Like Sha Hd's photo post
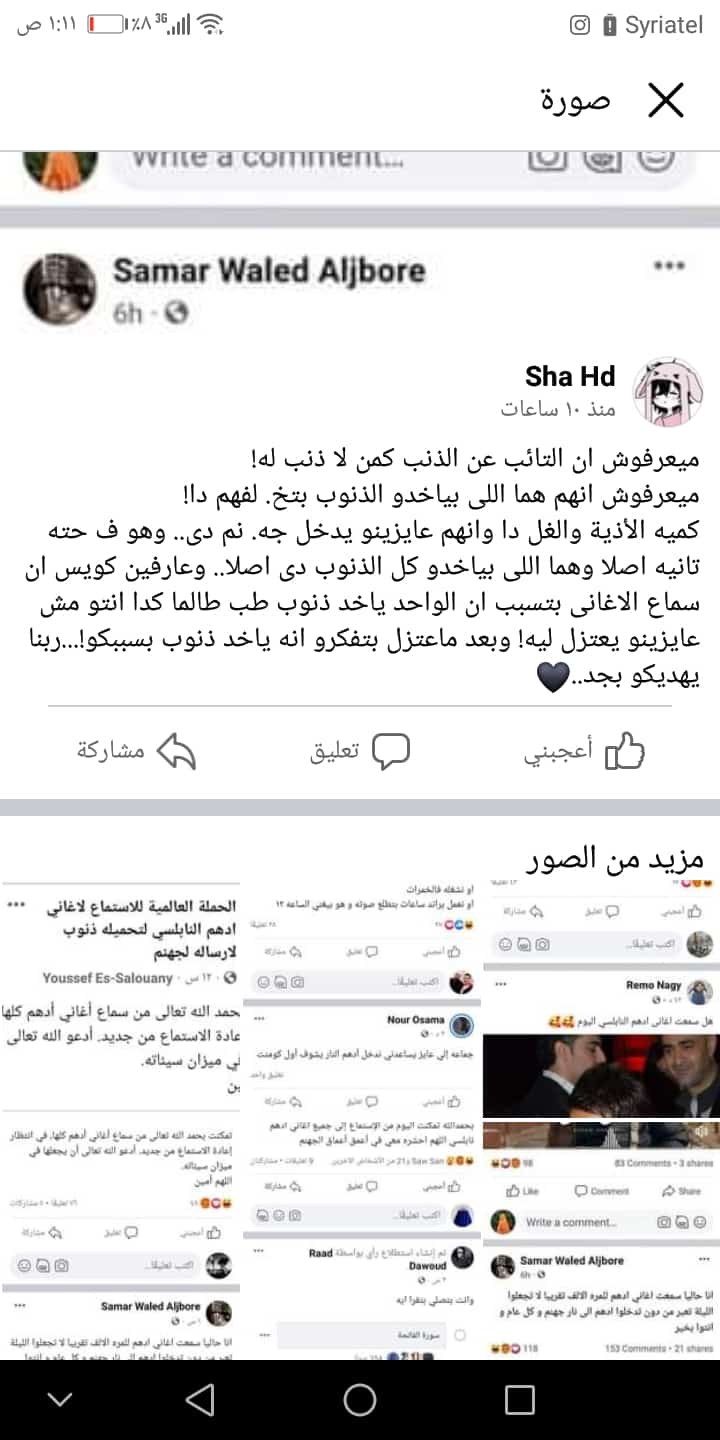Image resolution: width=720 pixels, height=1440 pixels. (587, 751)
